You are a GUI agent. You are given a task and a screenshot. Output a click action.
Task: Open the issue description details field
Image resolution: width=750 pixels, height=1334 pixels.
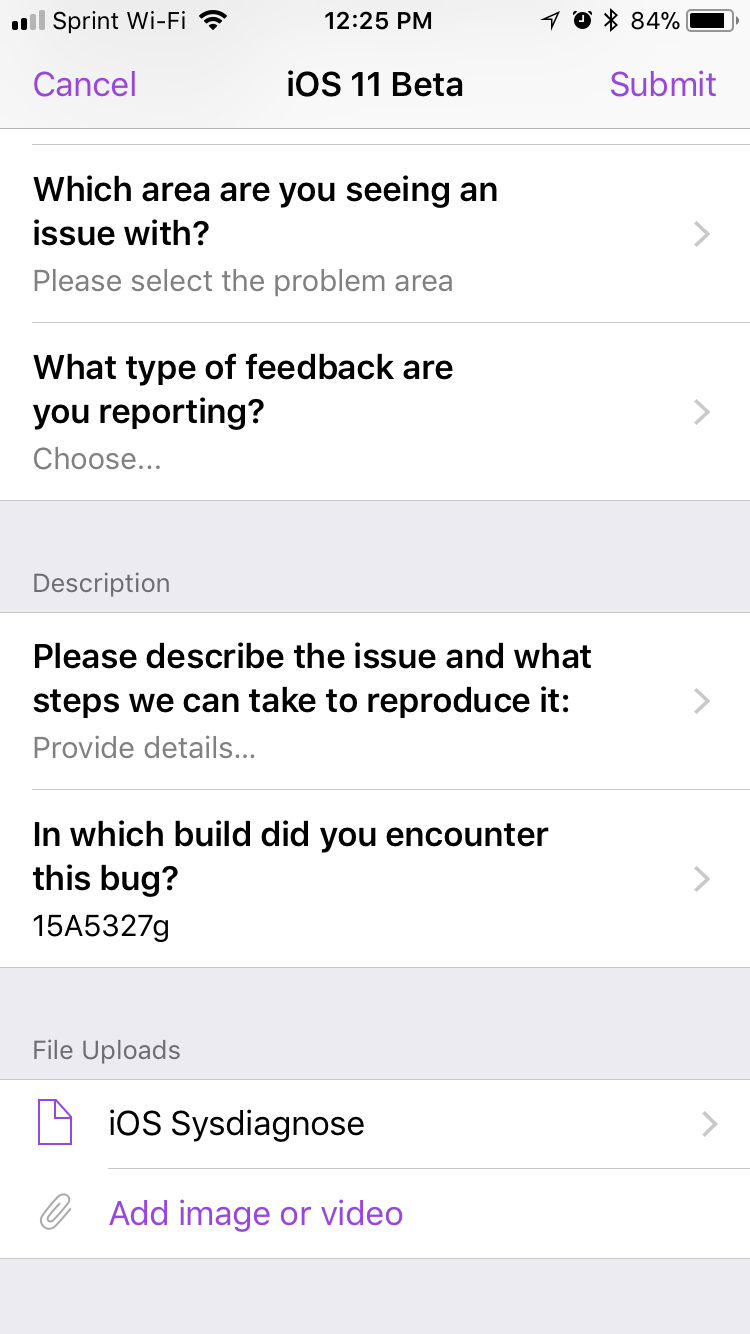(375, 701)
